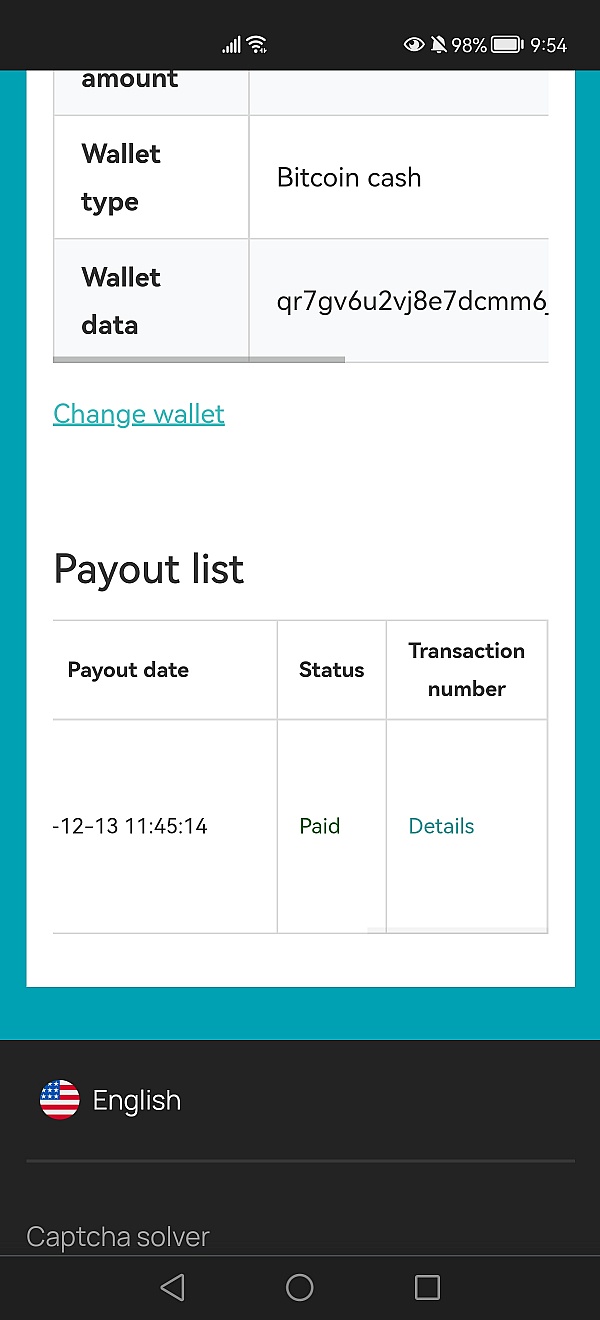Open the Captcha solver link
600x1320 pixels.
click(118, 1237)
